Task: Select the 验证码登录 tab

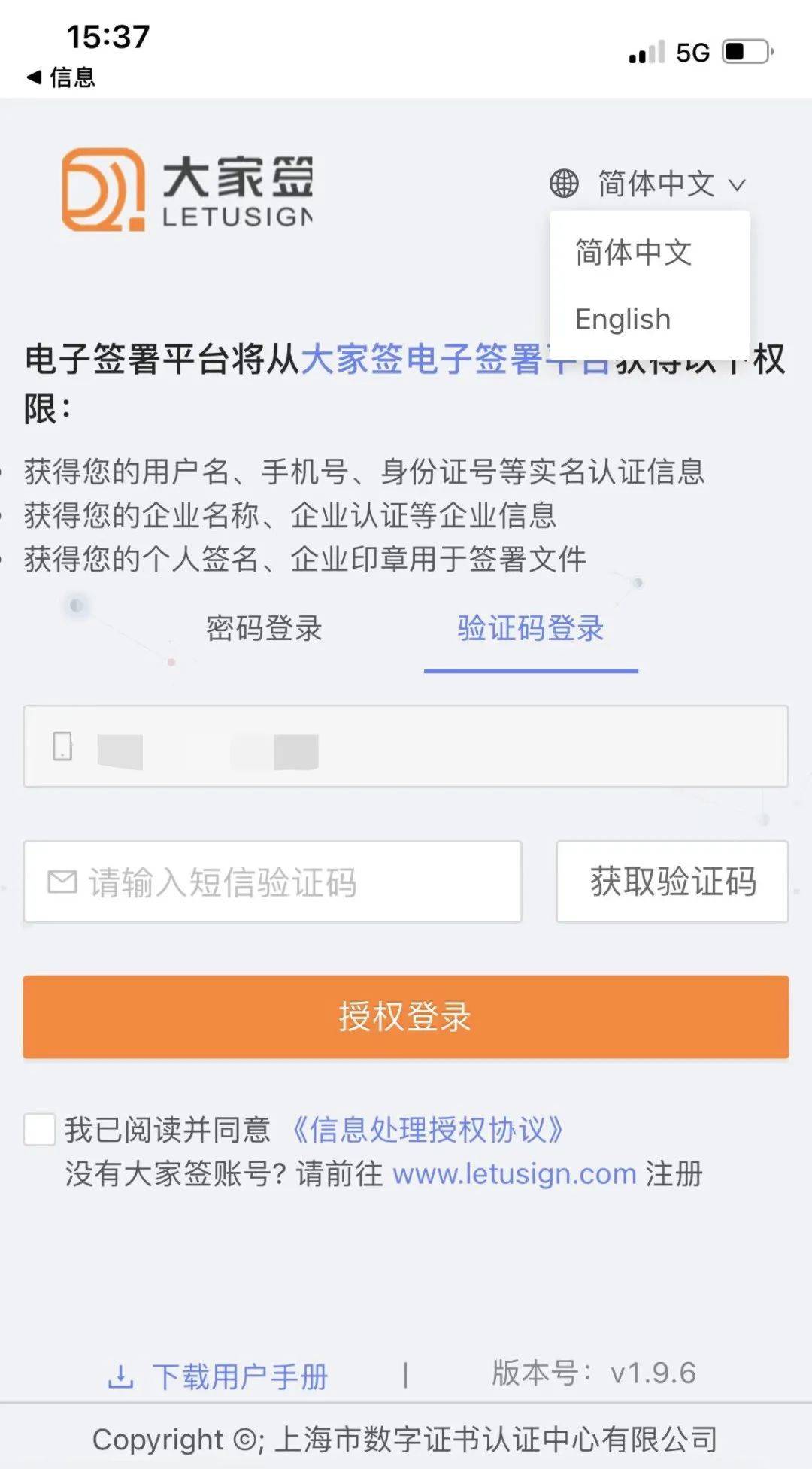Action: click(531, 628)
